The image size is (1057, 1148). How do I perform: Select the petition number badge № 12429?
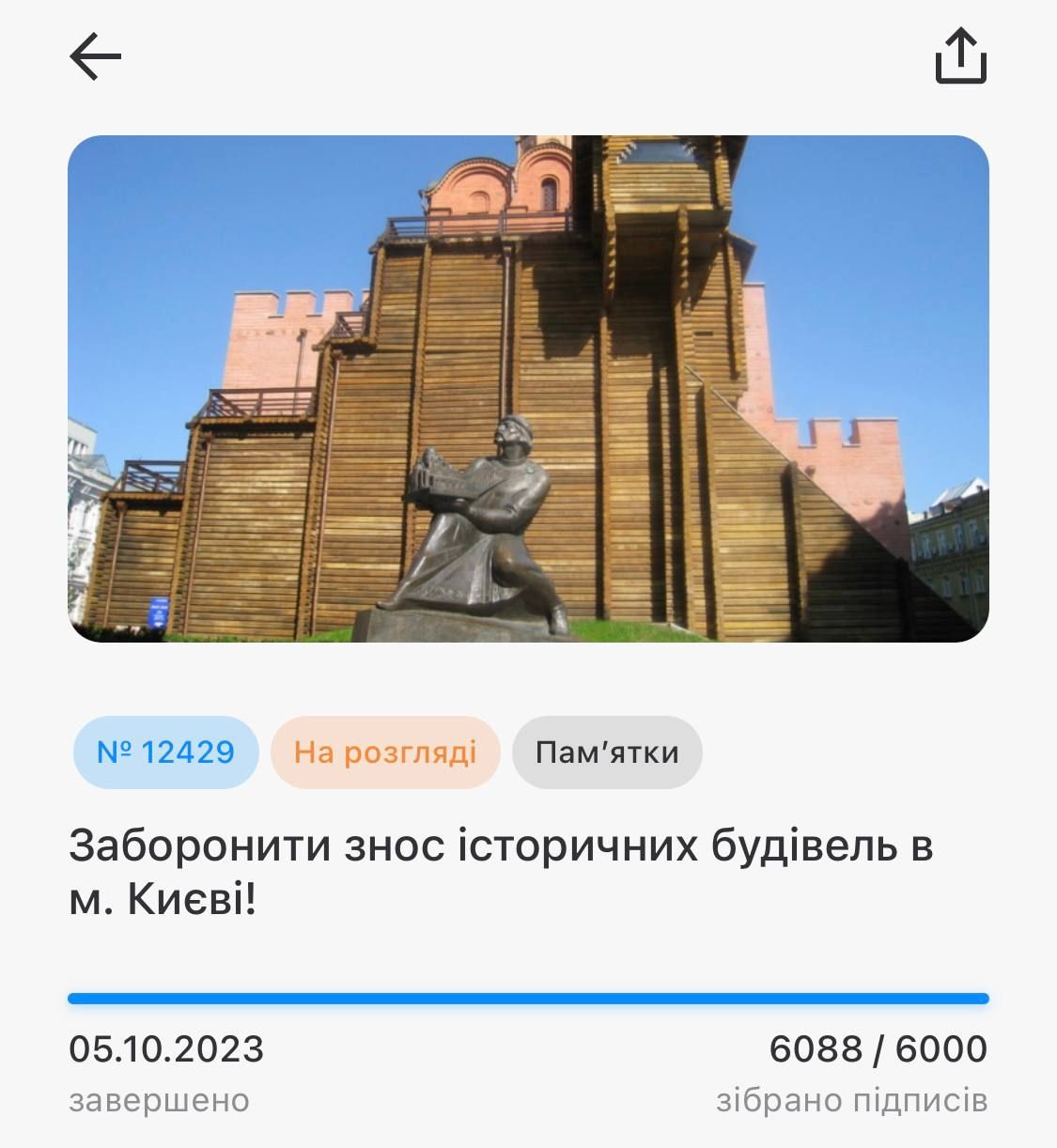[x=165, y=752]
